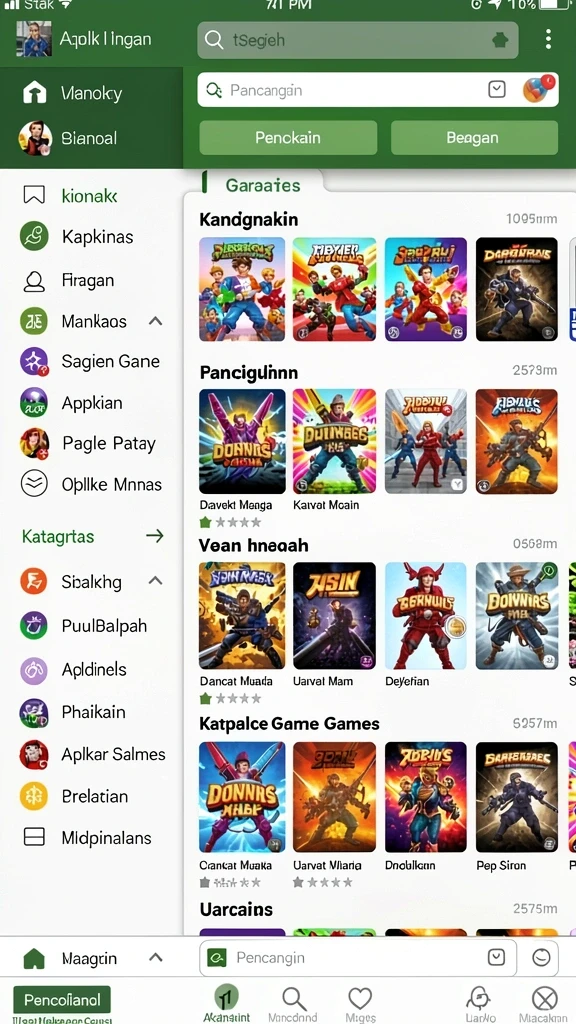Tap the Penckain button

[288, 138]
